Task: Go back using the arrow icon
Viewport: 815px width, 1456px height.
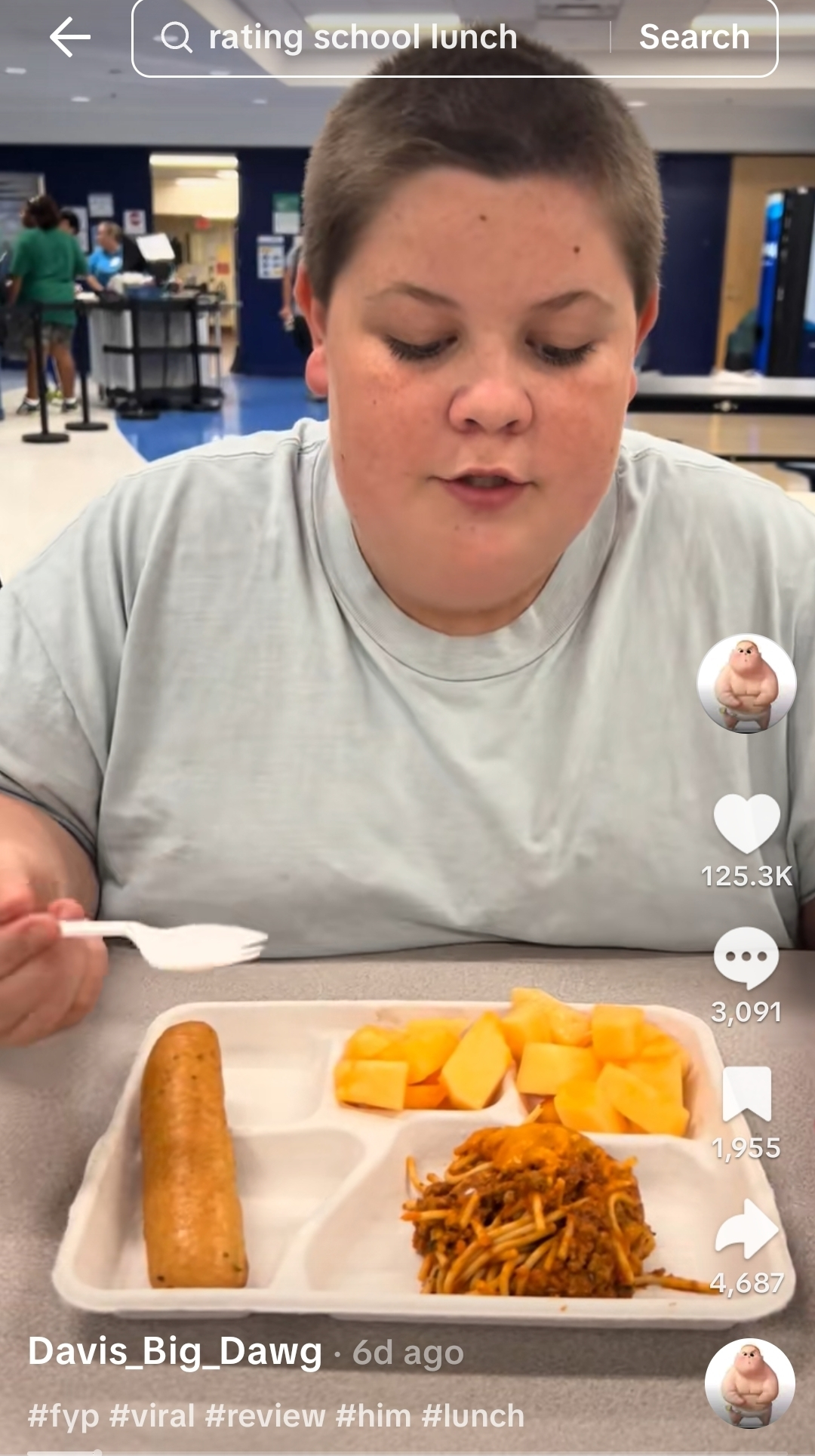Action: 69,38
